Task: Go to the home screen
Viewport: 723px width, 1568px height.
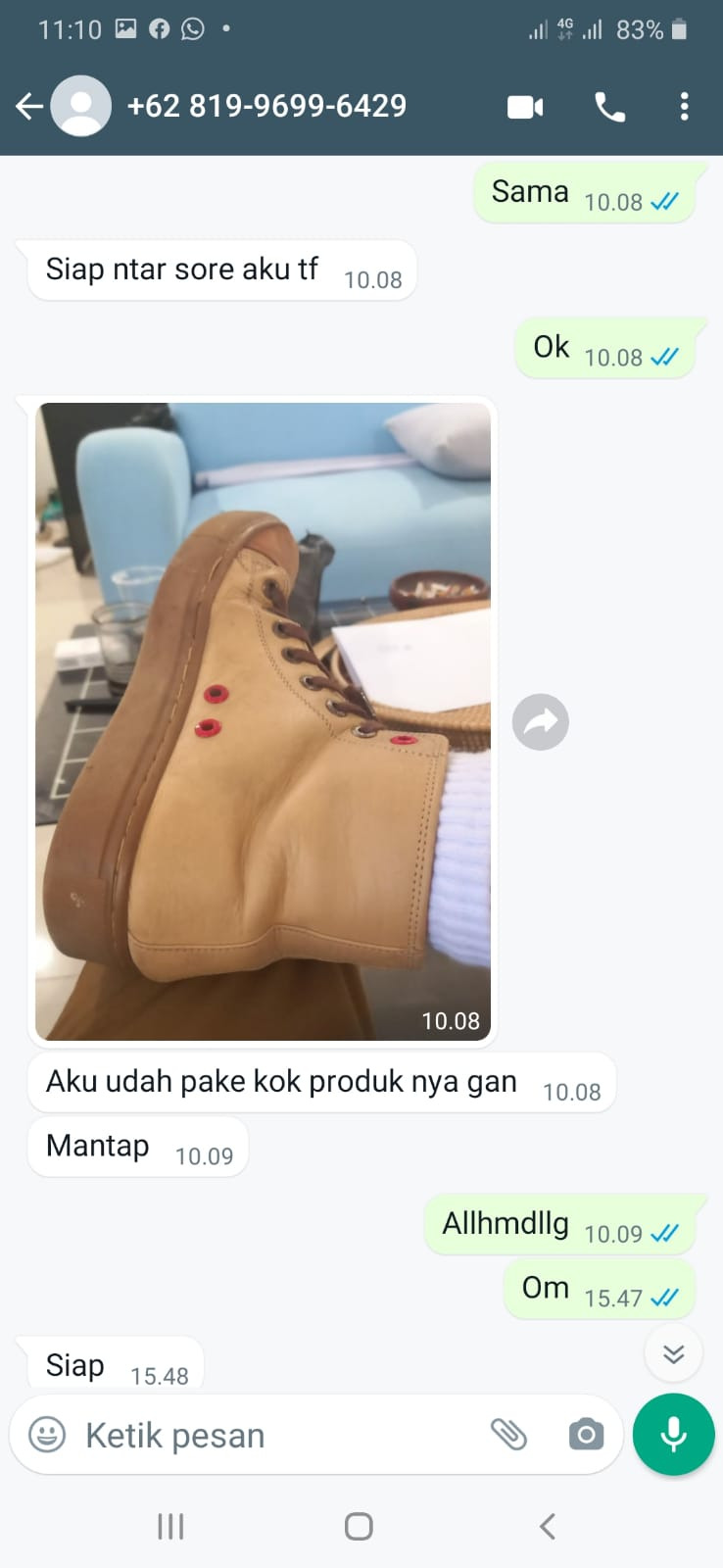Action: coord(359,1526)
